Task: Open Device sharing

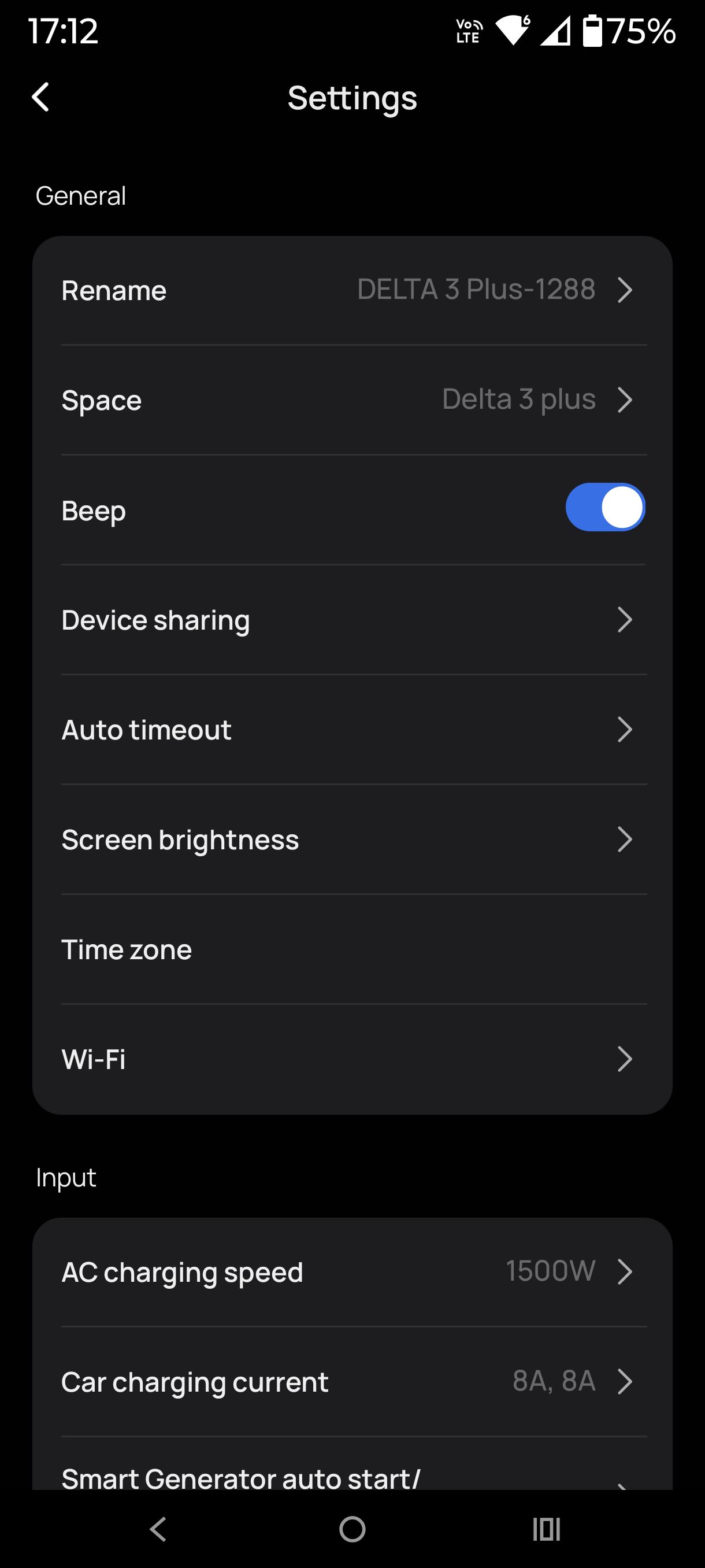Action: click(352, 620)
